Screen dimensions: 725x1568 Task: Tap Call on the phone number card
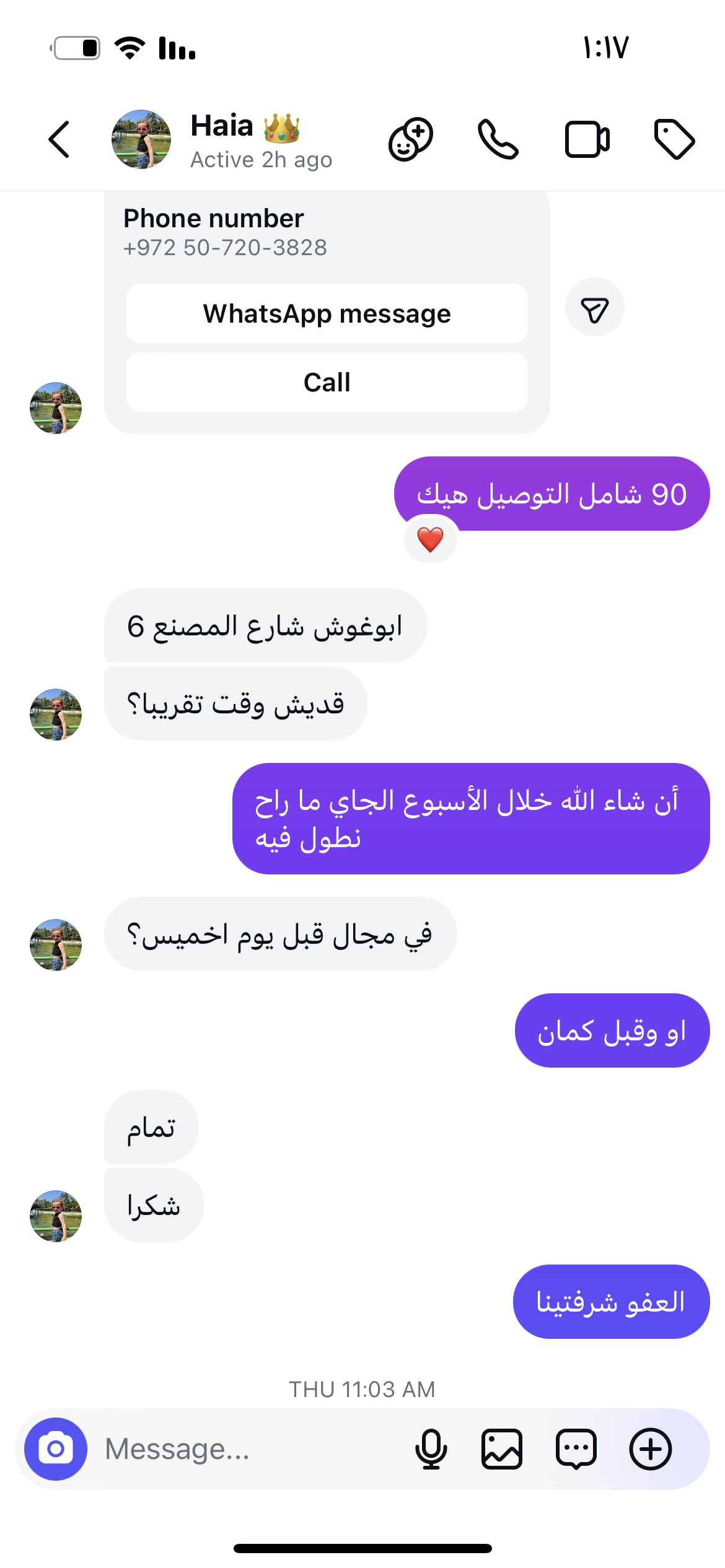tap(327, 382)
